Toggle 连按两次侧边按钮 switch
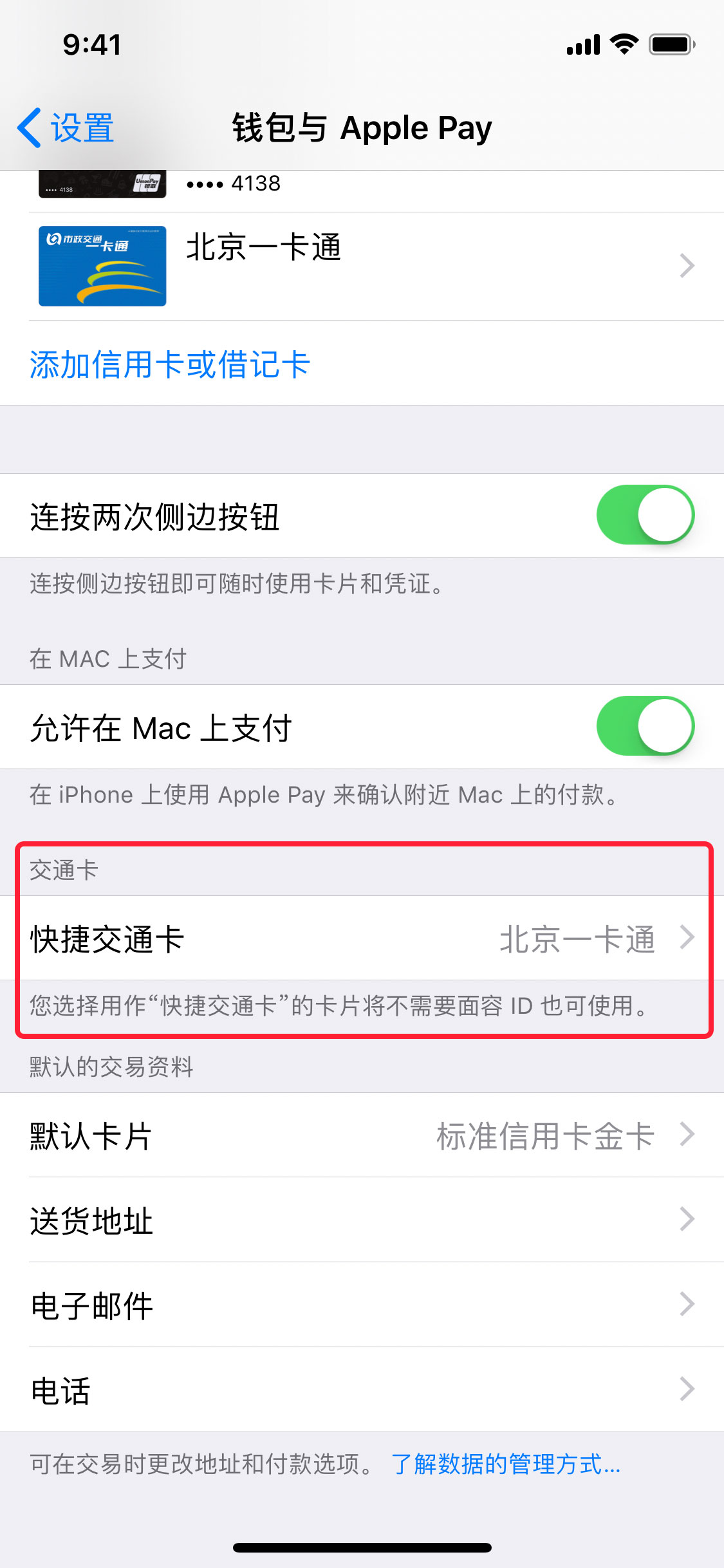724x1568 pixels. point(645,515)
